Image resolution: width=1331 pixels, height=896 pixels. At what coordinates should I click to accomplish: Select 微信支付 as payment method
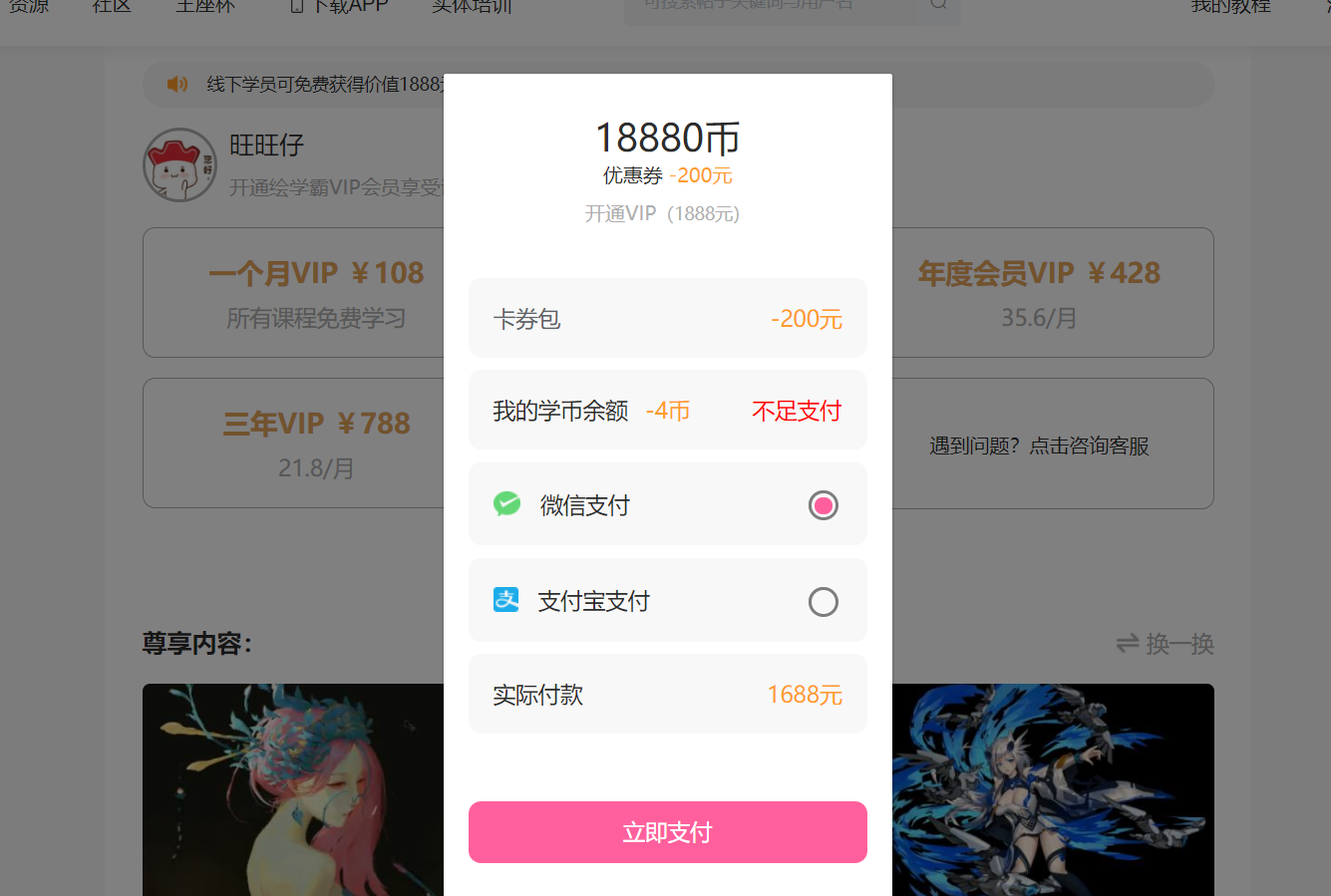pyautogui.click(x=823, y=505)
